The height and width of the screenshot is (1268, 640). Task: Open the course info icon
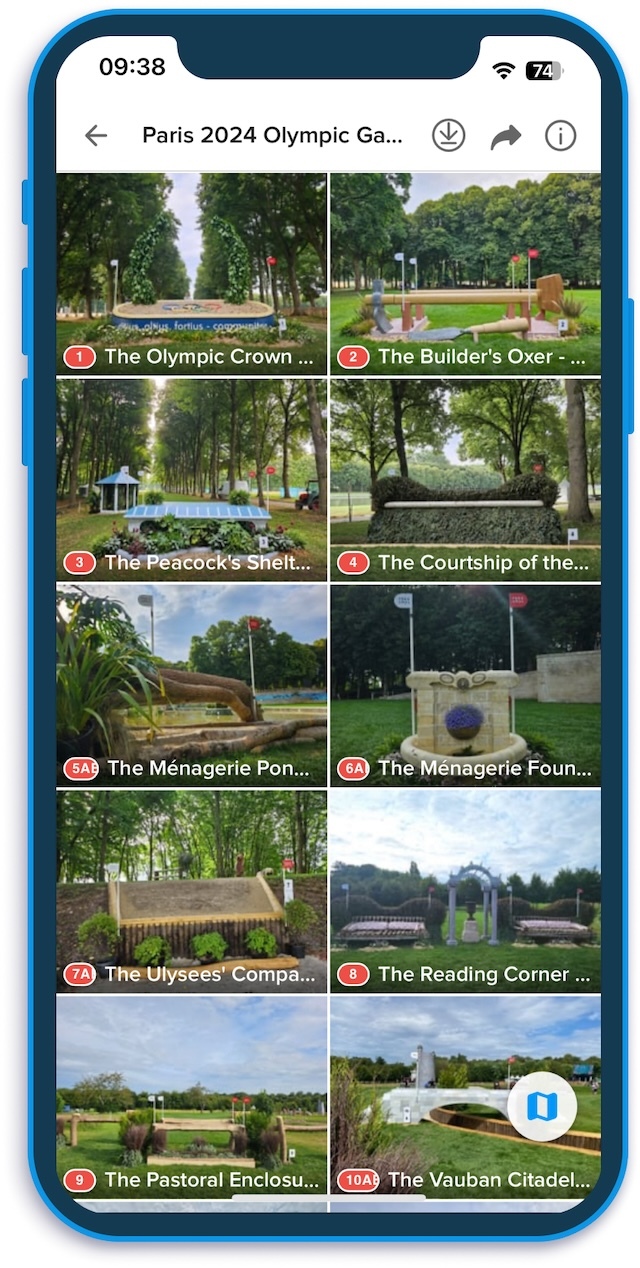click(x=561, y=136)
